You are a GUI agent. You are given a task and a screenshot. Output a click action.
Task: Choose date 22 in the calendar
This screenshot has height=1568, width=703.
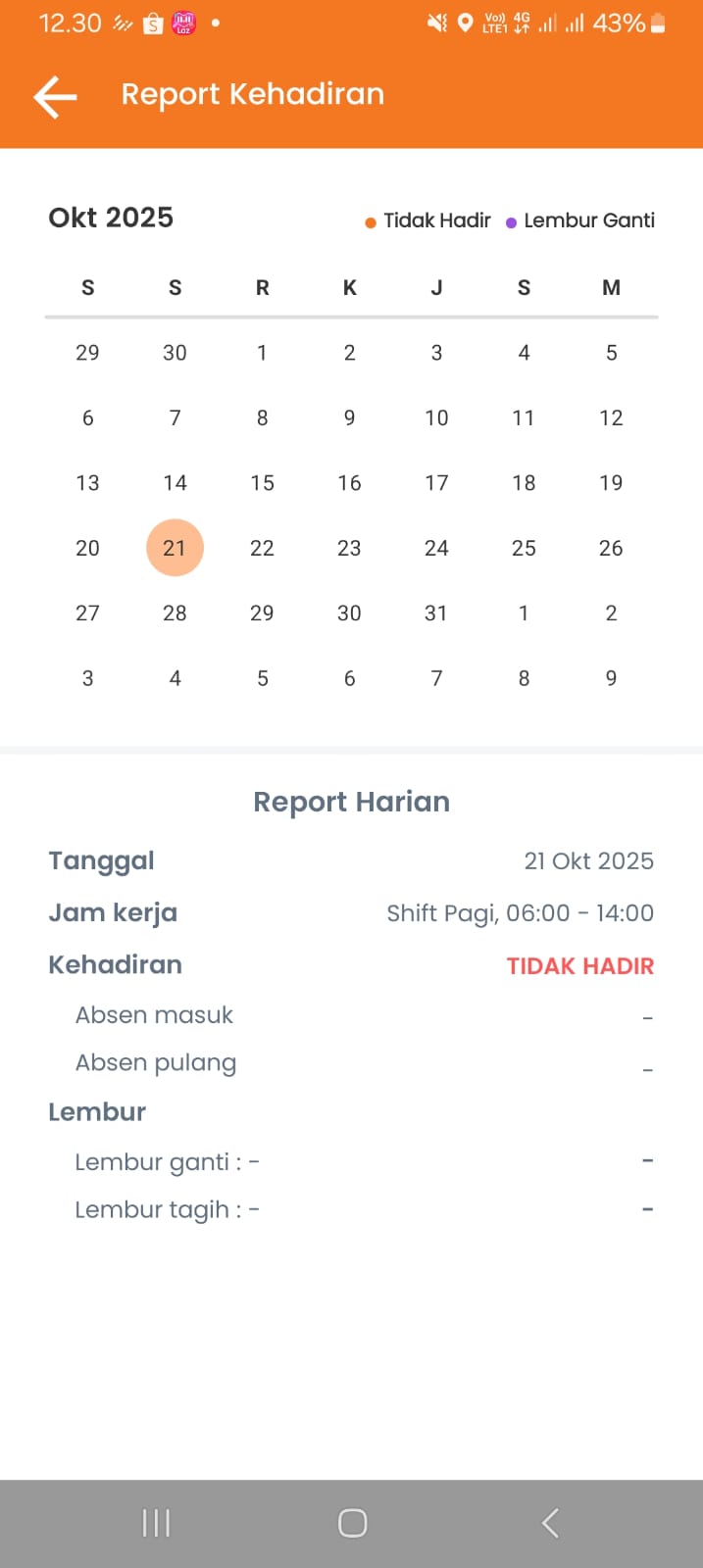click(262, 548)
